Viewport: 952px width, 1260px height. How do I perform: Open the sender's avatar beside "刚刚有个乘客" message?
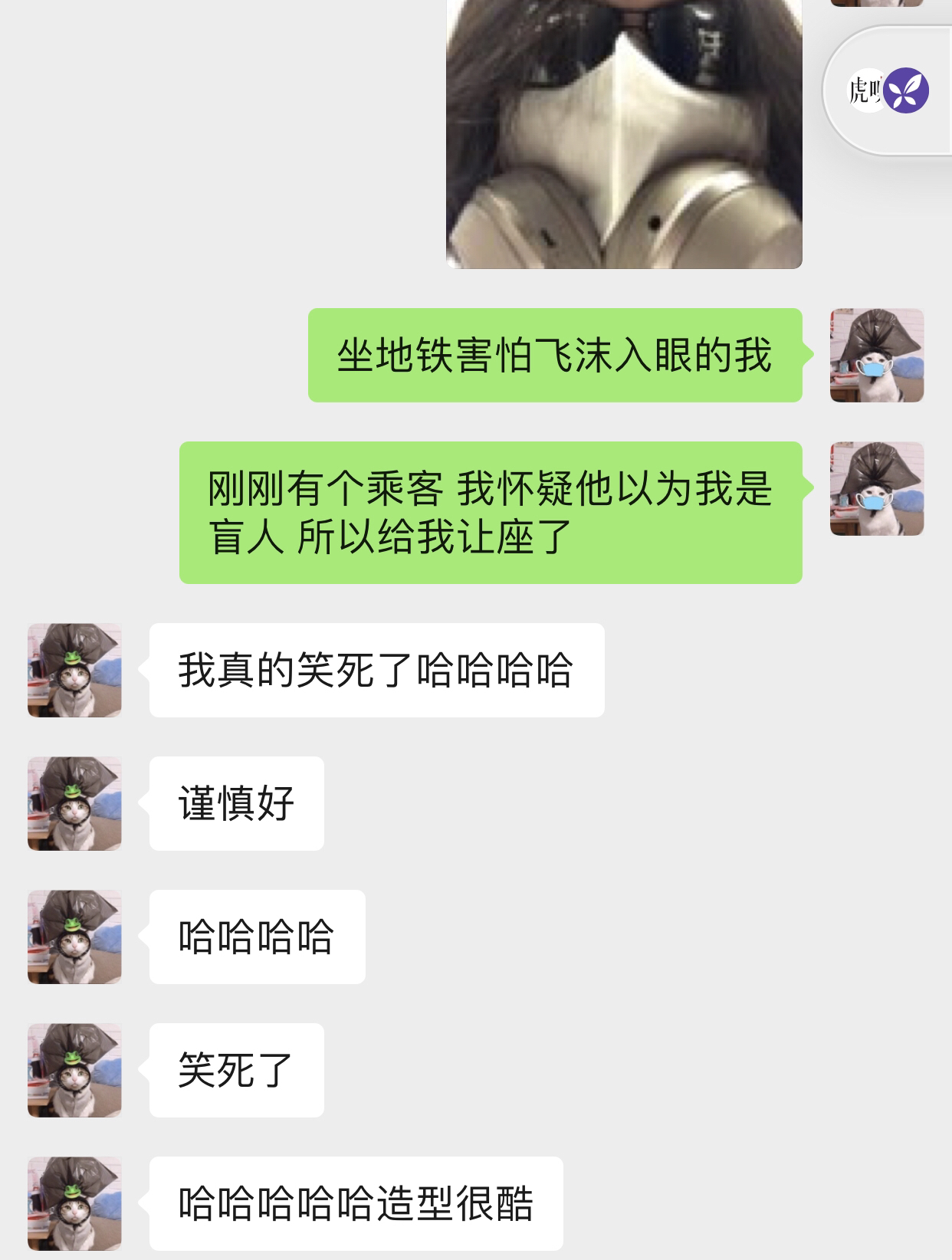click(x=876, y=489)
